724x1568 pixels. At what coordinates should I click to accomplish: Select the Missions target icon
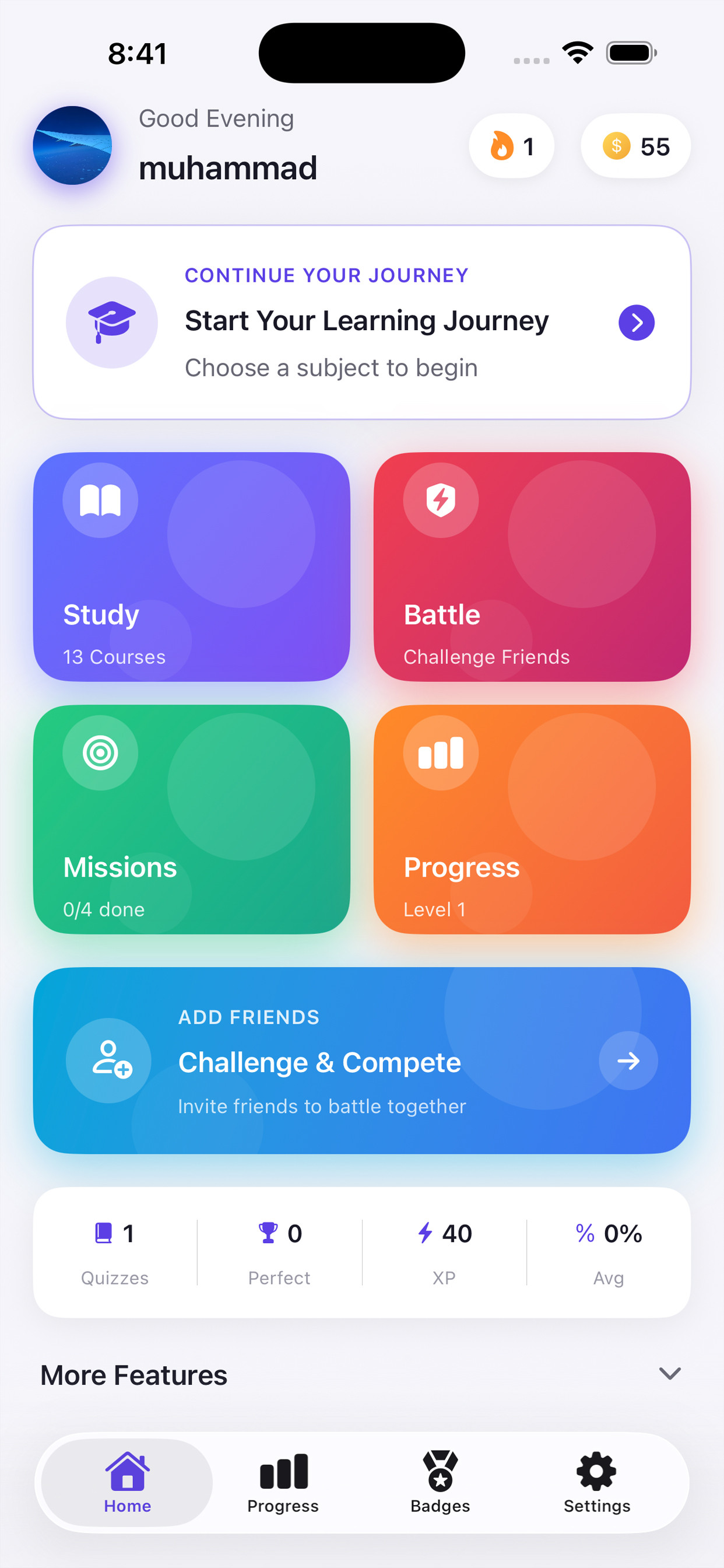coord(100,752)
